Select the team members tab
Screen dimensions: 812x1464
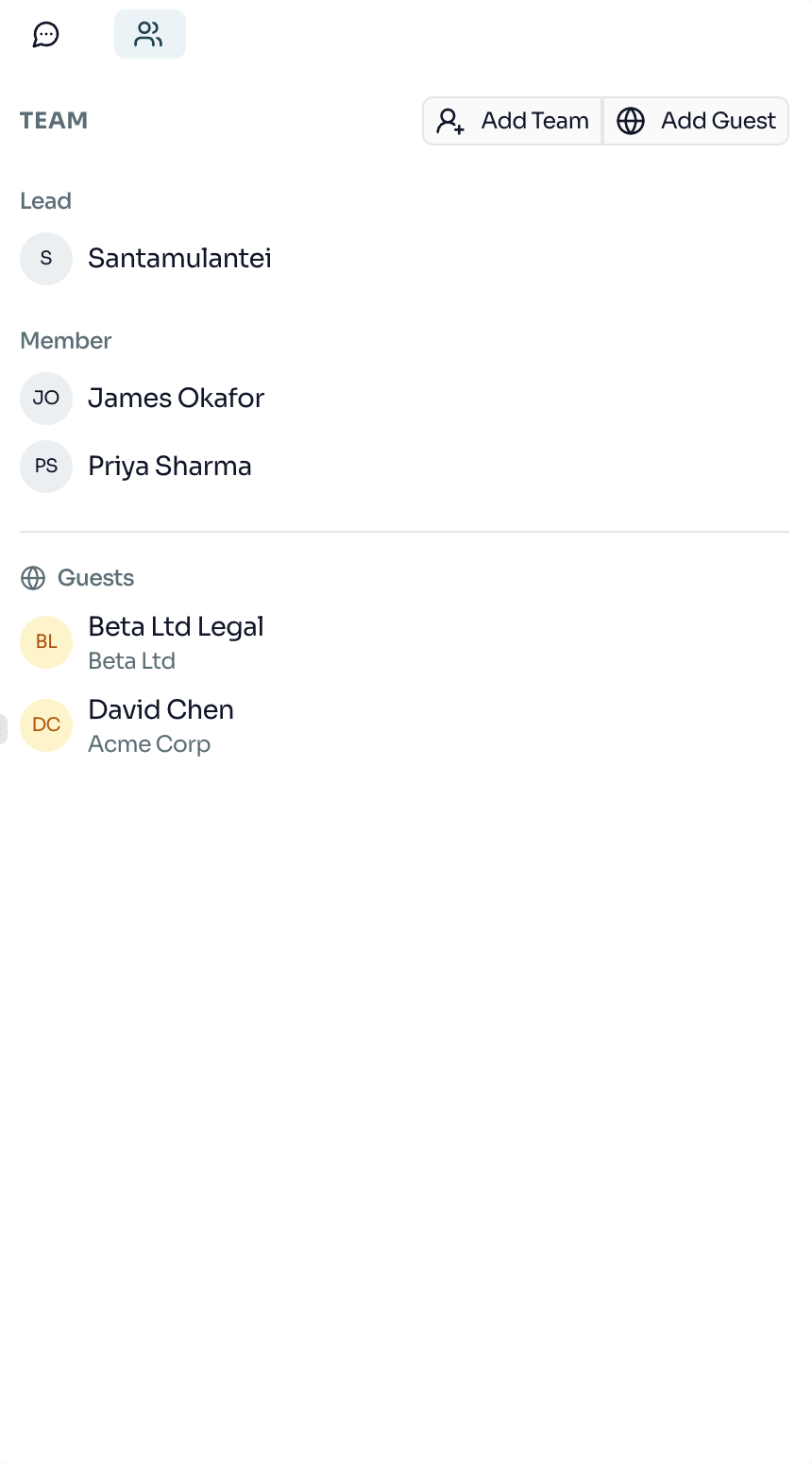(149, 35)
